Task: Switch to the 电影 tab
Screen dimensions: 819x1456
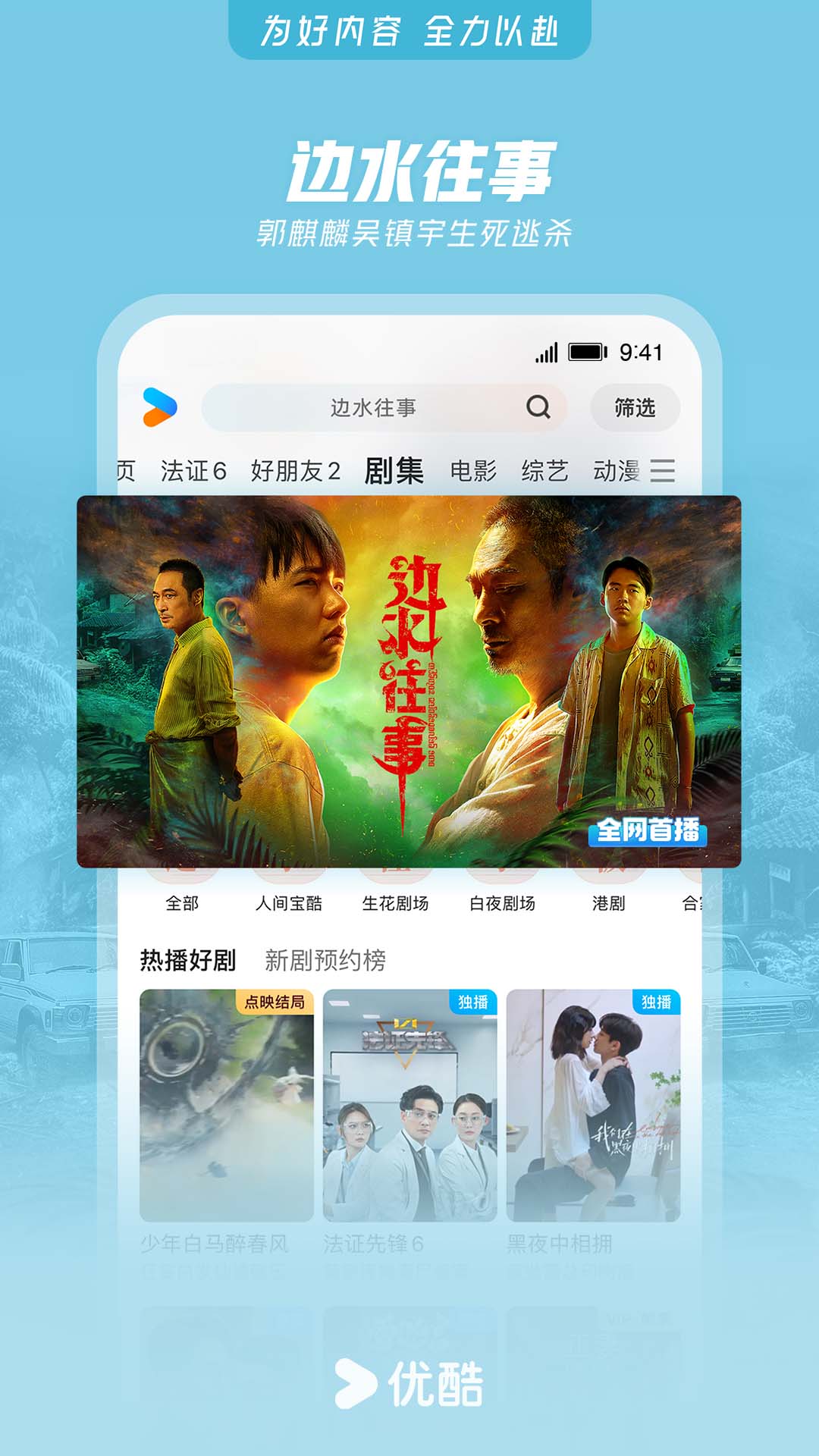Action: 475,471
